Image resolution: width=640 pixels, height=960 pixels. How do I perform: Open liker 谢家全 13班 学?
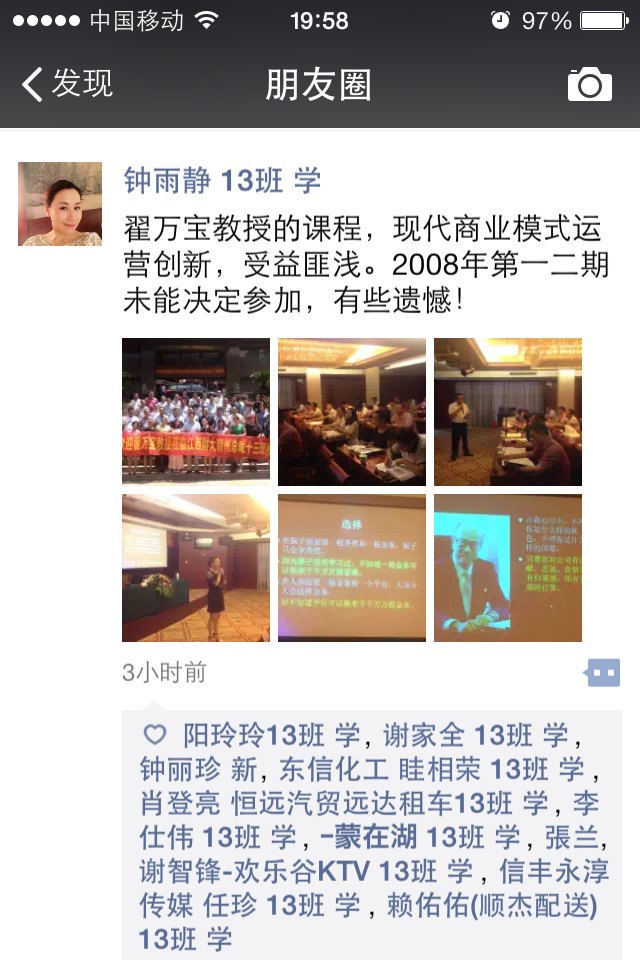476,736
